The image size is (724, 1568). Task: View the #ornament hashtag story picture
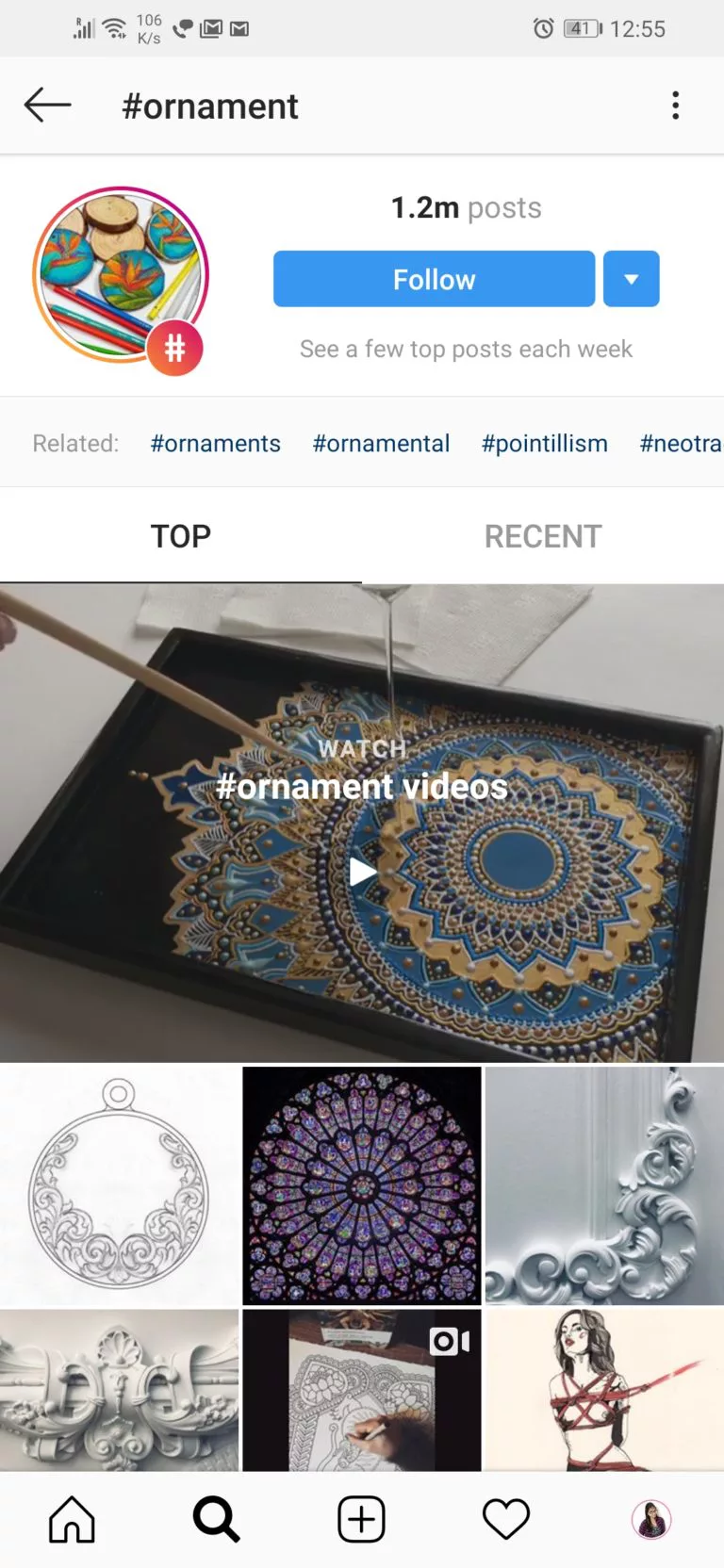click(x=121, y=275)
